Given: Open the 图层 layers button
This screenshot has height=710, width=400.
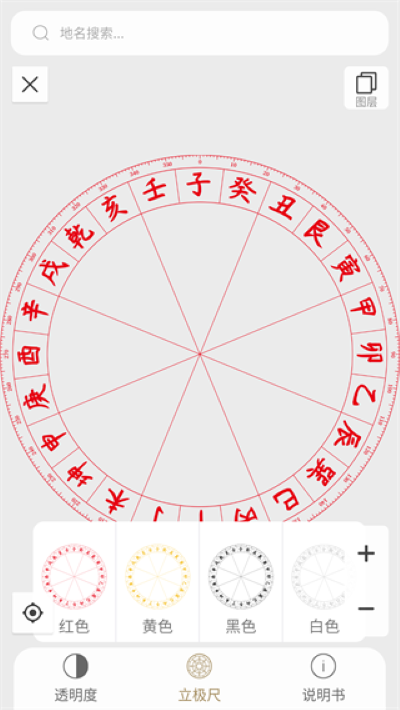Looking at the screenshot, I should pyautogui.click(x=366, y=88).
